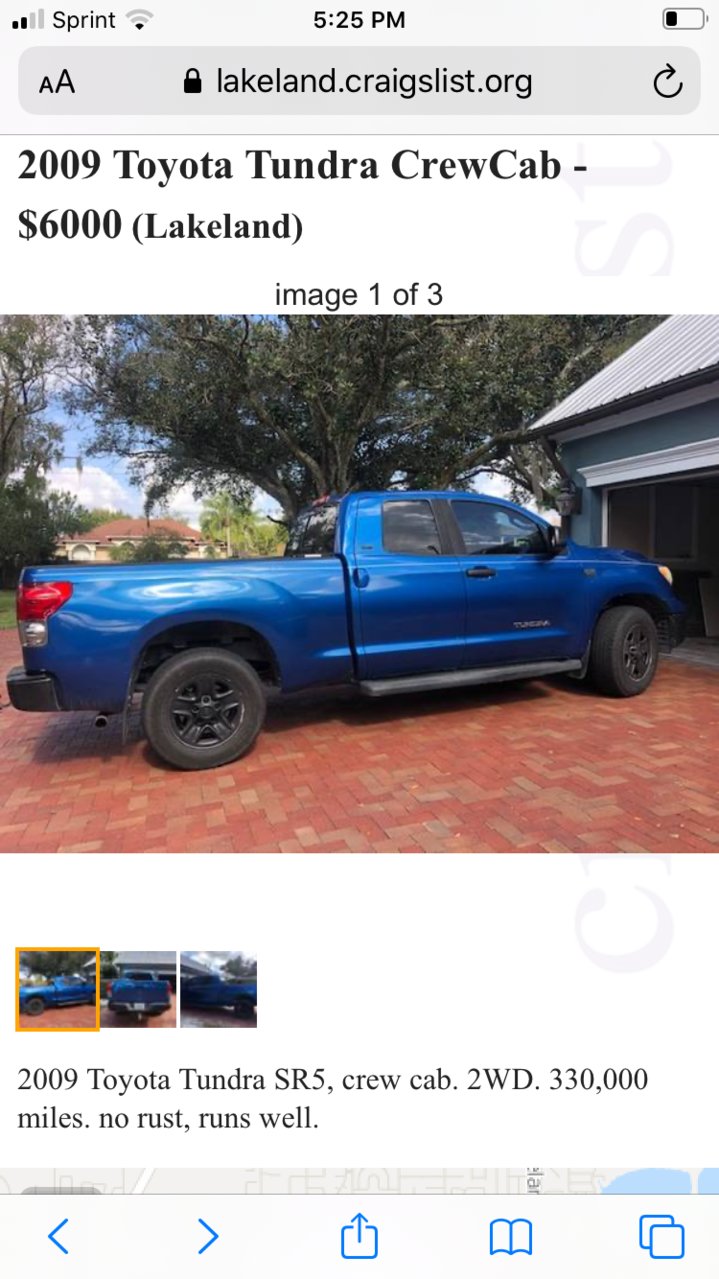
Task: Open the reader text size AA button
Action: pyautogui.click(x=57, y=82)
